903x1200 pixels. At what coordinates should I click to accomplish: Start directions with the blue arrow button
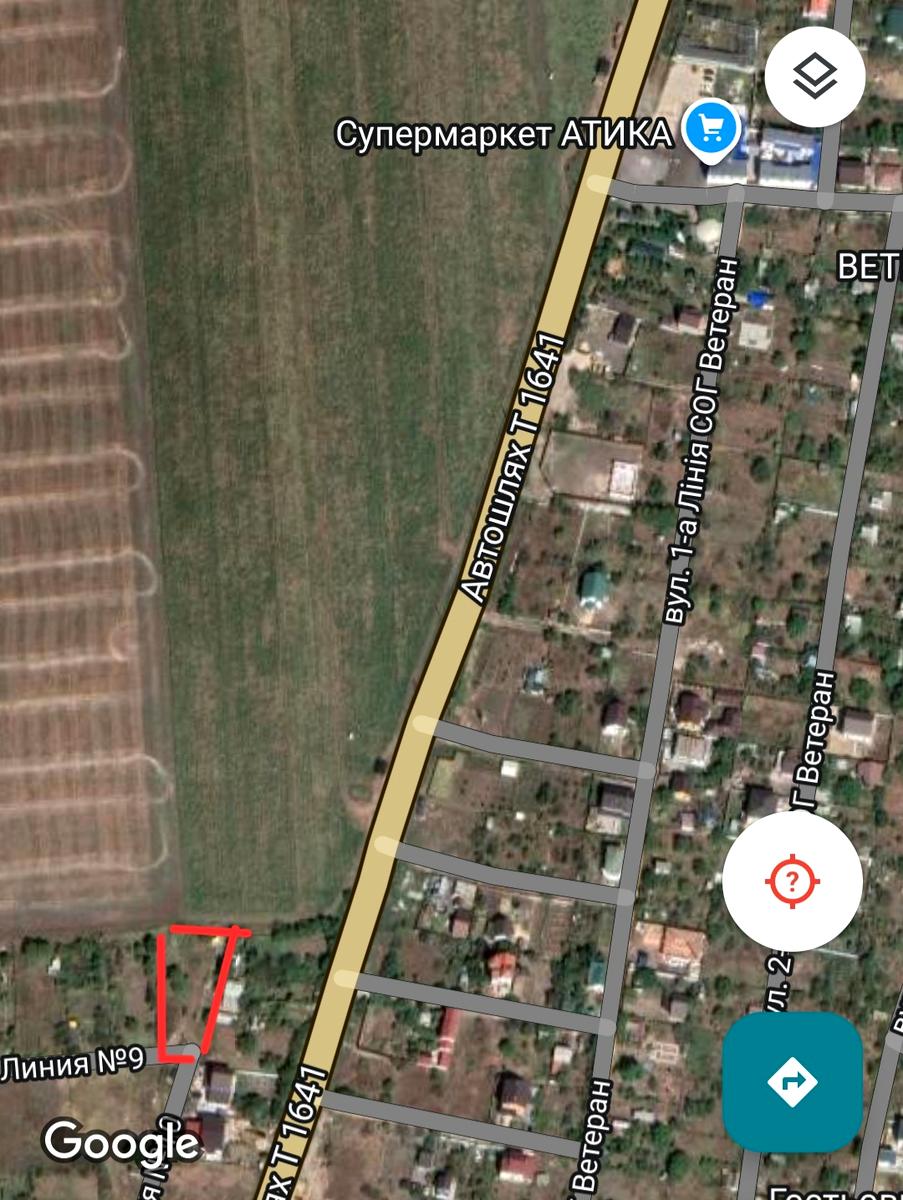click(x=793, y=1082)
